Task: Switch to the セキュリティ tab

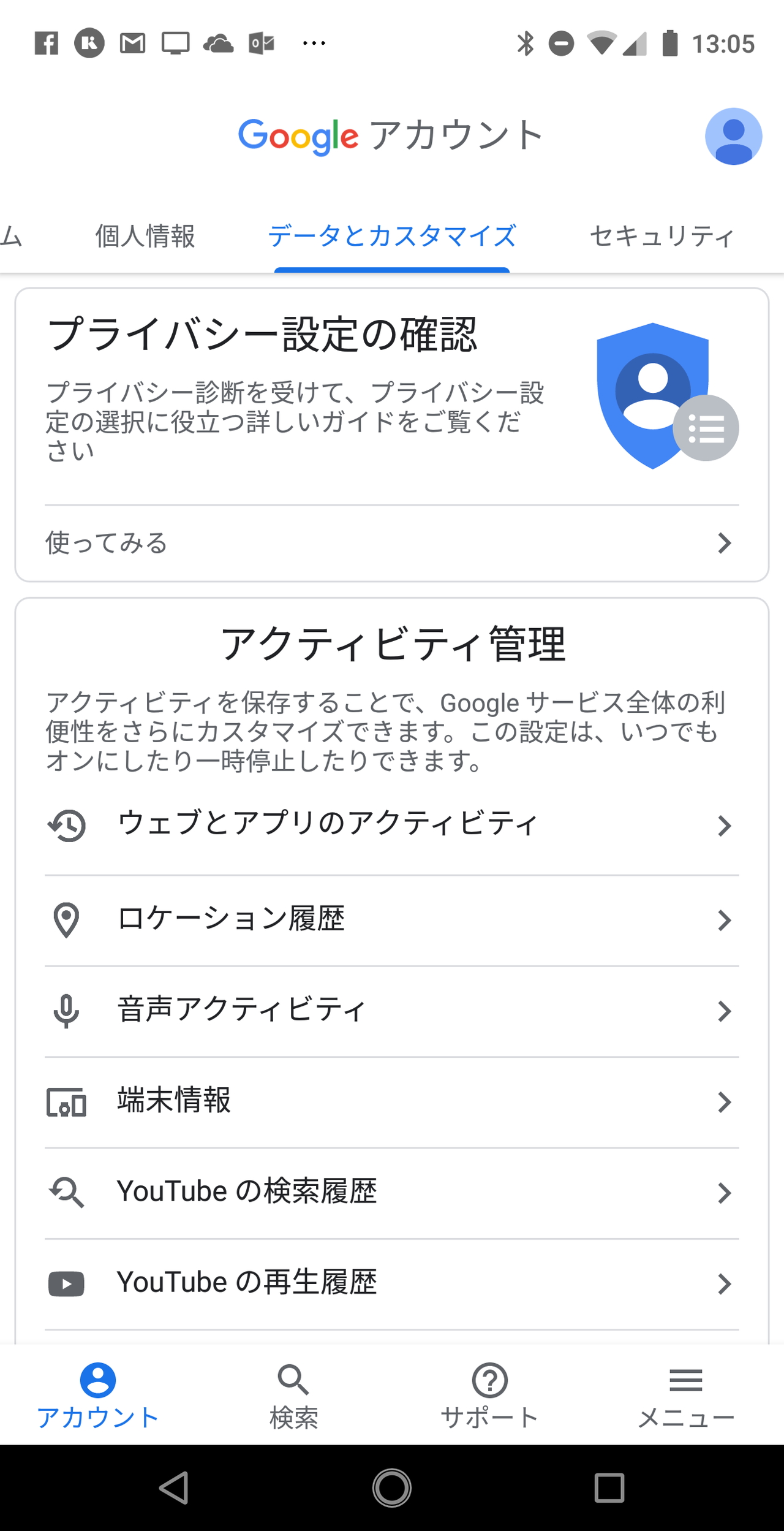Action: click(x=661, y=237)
